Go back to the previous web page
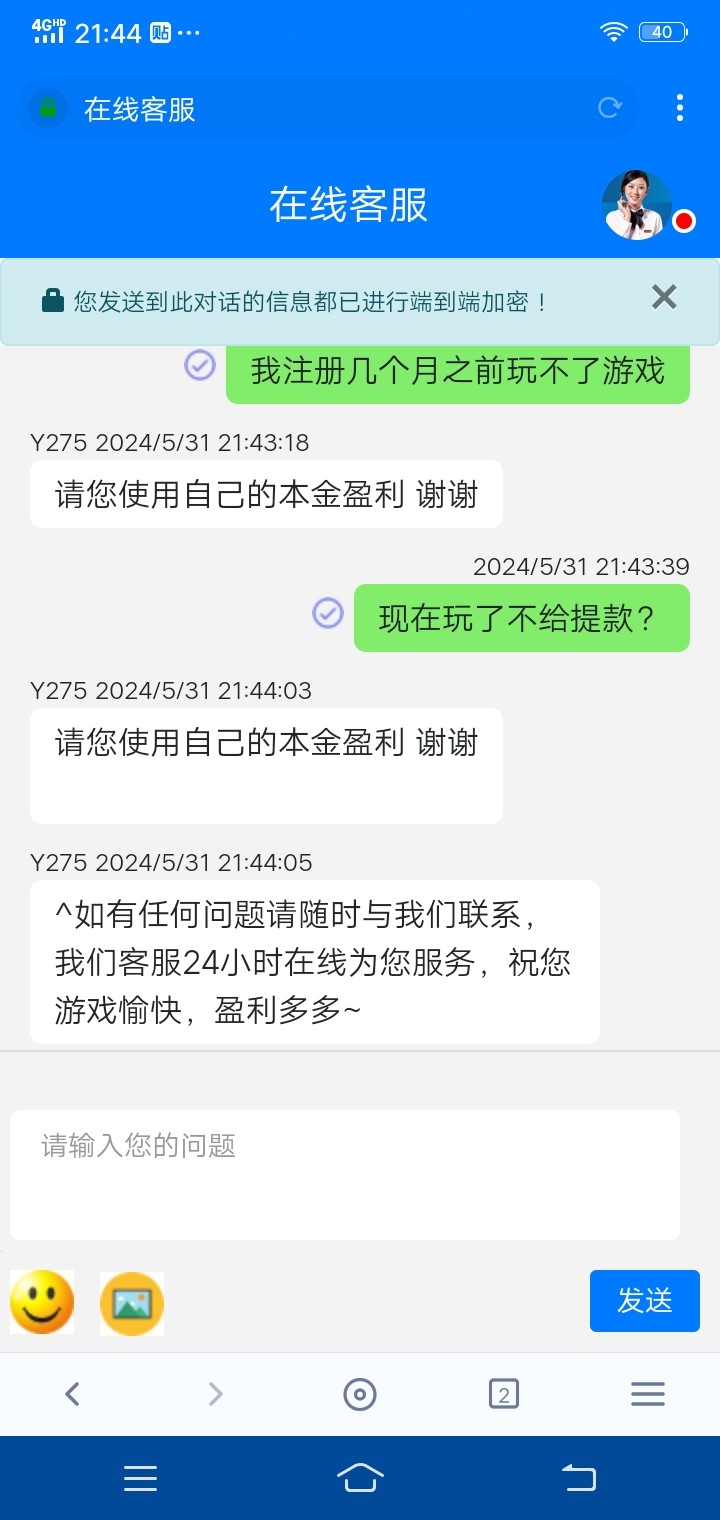 (72, 1394)
